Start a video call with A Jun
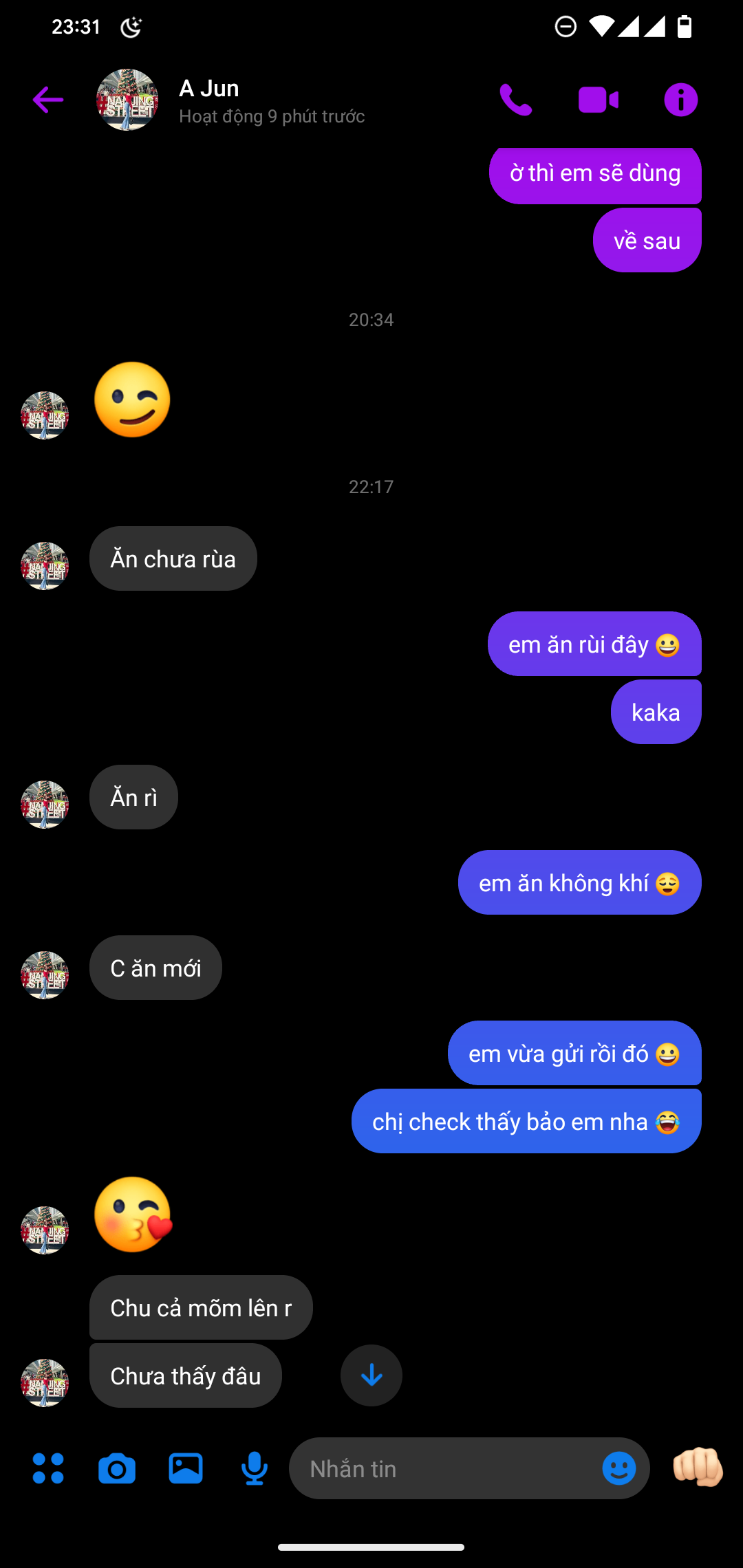This screenshot has height=1568, width=743. [x=599, y=100]
